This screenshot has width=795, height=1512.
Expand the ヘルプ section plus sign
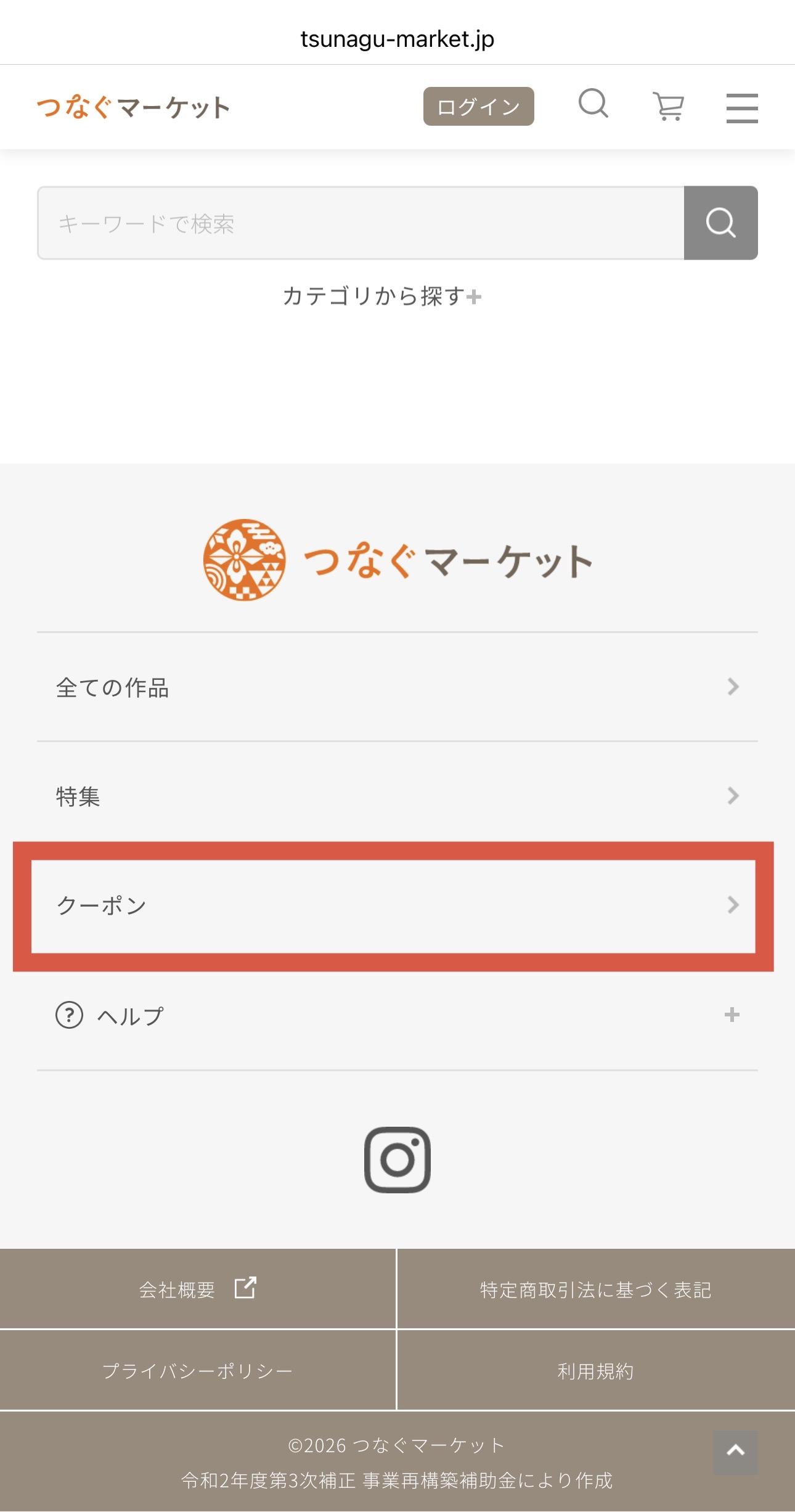[733, 1014]
